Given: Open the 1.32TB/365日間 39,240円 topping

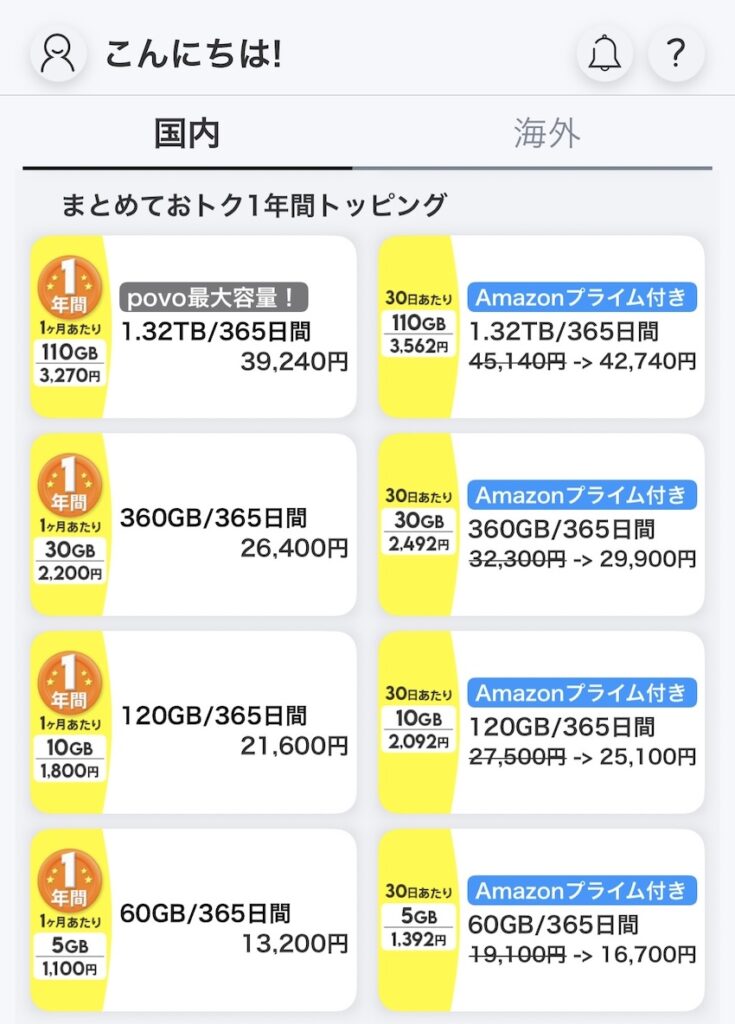Looking at the screenshot, I should pyautogui.click(x=193, y=327).
